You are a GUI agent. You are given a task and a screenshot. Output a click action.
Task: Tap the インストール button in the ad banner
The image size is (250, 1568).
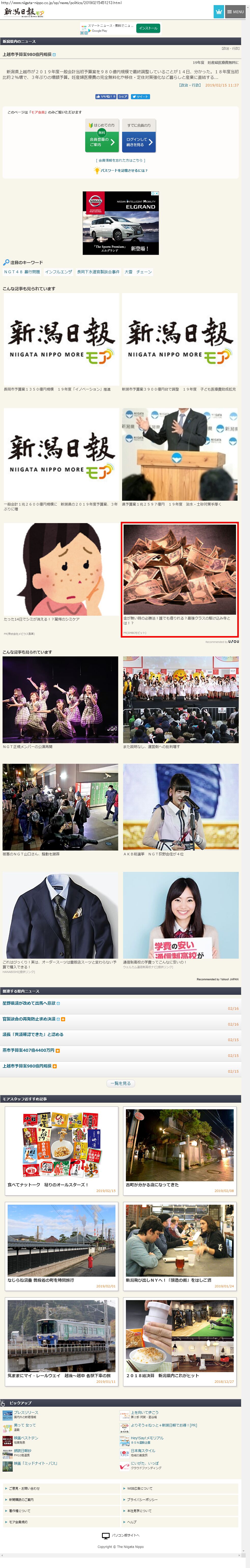[x=148, y=28]
